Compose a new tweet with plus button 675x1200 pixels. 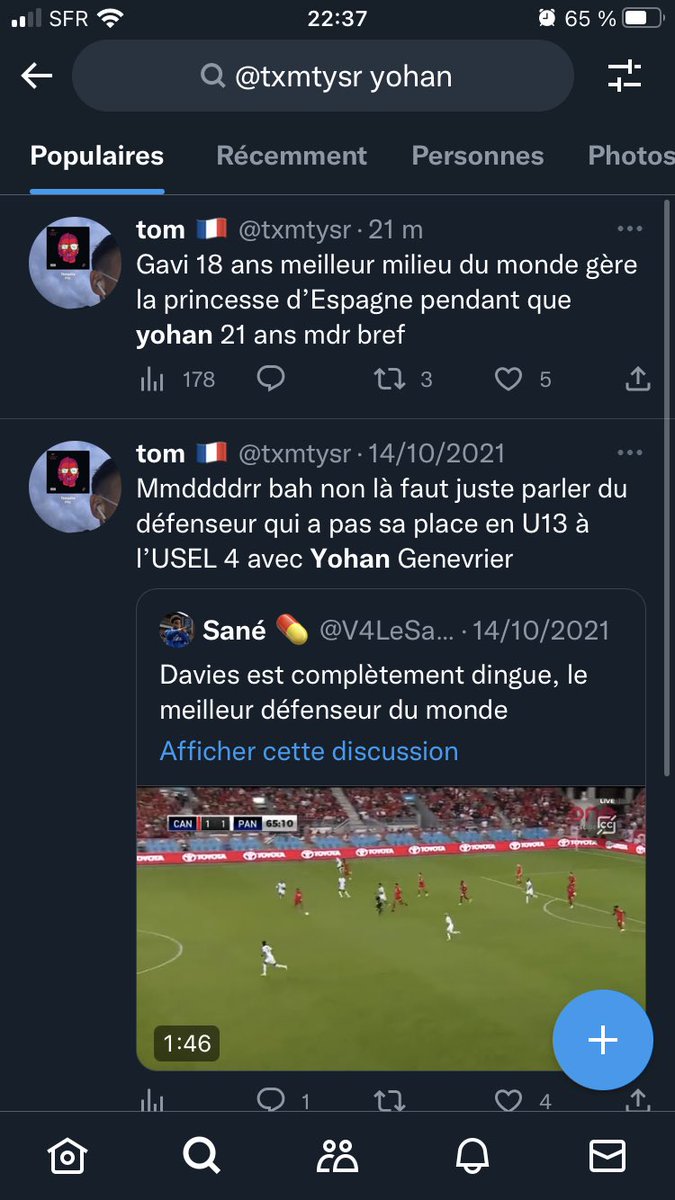click(602, 1040)
